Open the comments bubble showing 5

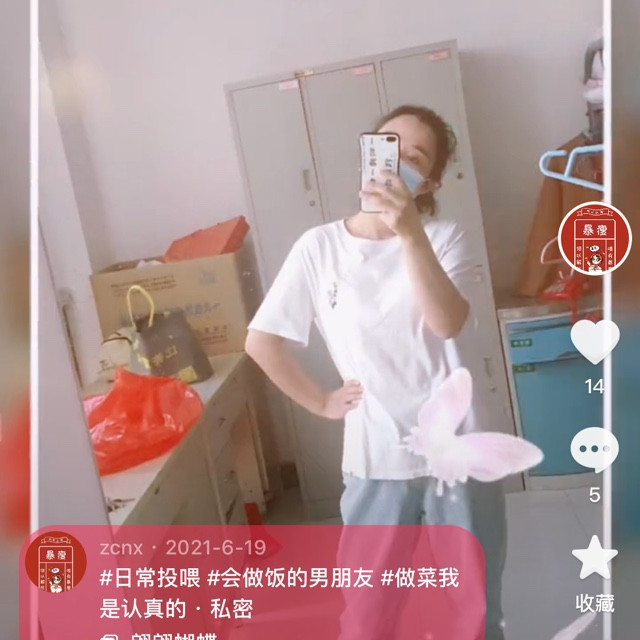tap(595, 449)
